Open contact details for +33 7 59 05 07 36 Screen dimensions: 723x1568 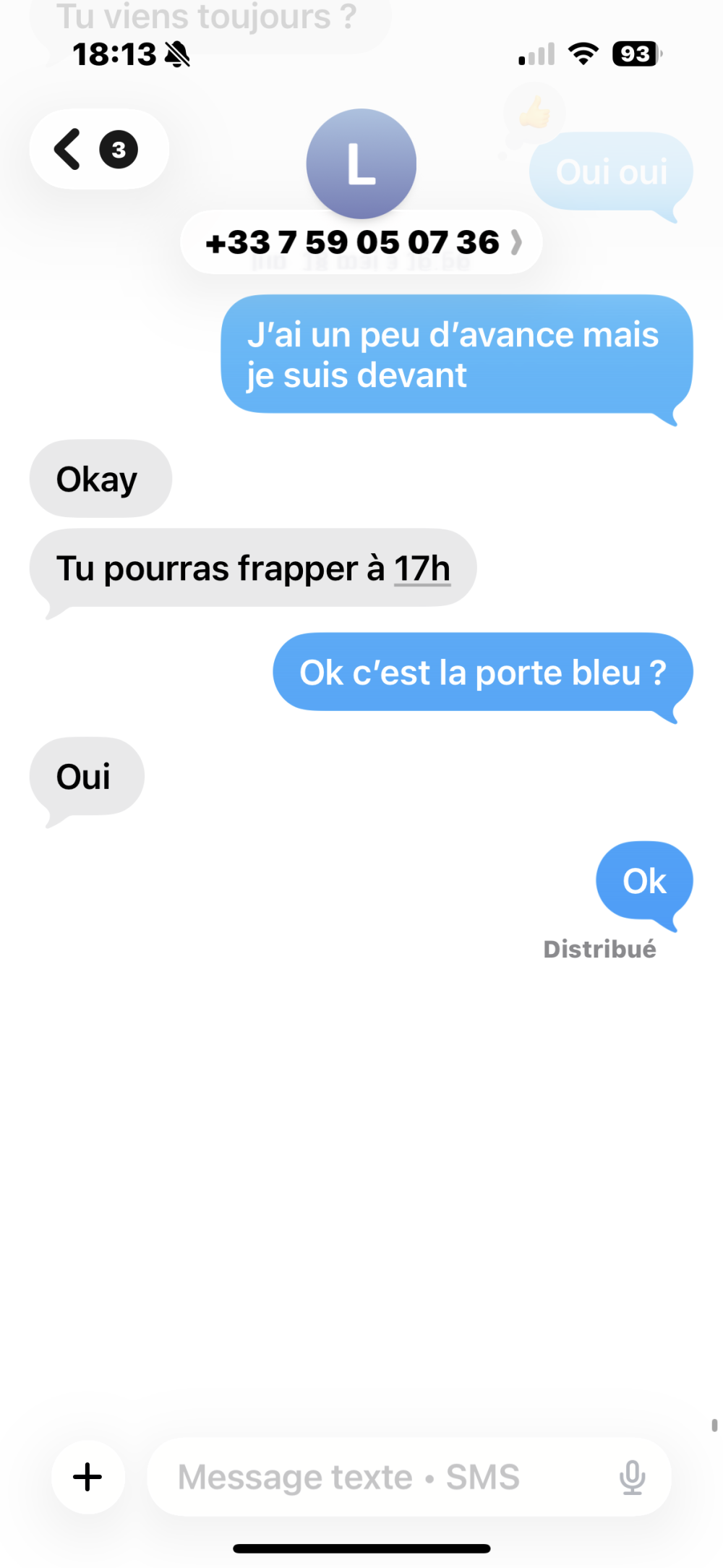[x=361, y=242]
